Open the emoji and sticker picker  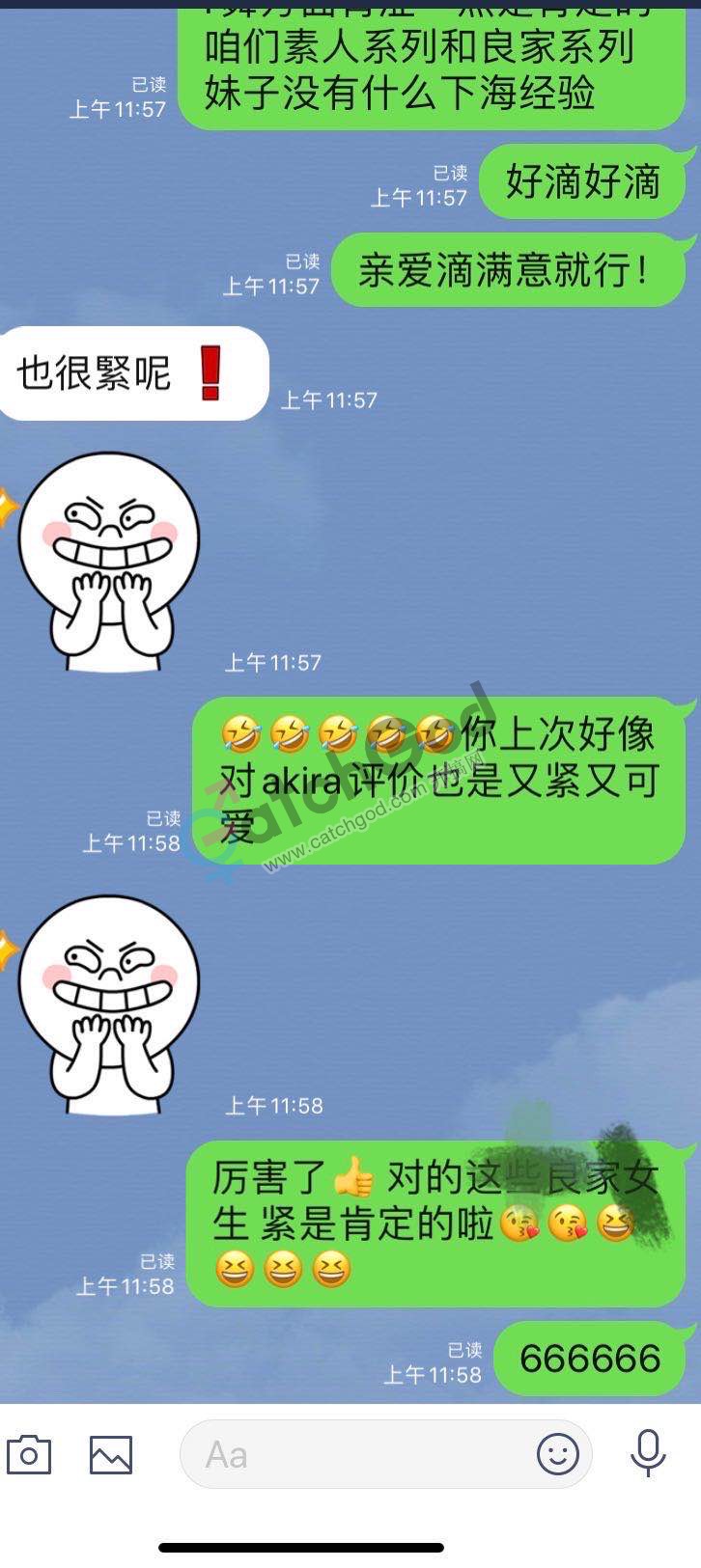click(558, 1454)
